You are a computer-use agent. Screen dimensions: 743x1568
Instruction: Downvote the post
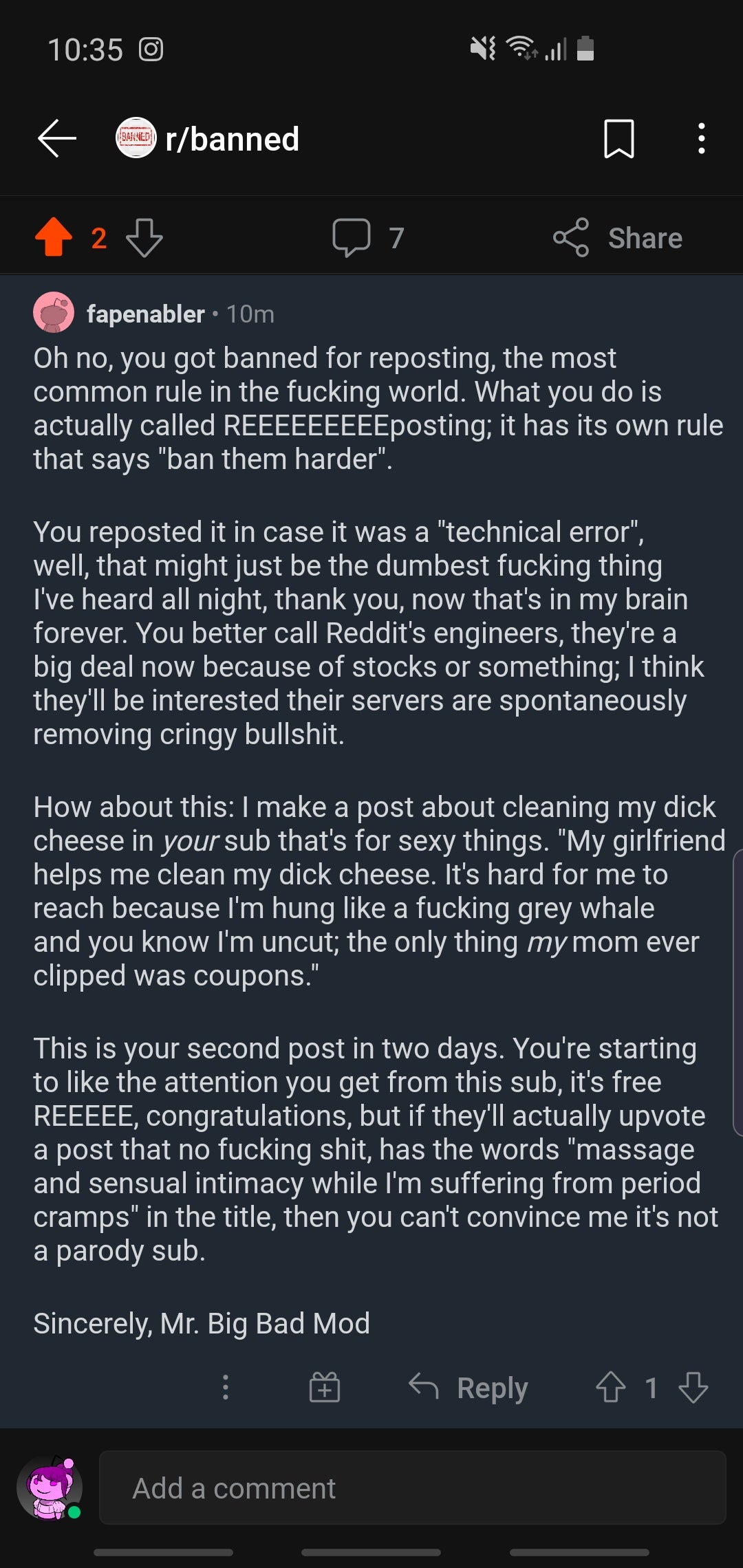click(x=144, y=238)
